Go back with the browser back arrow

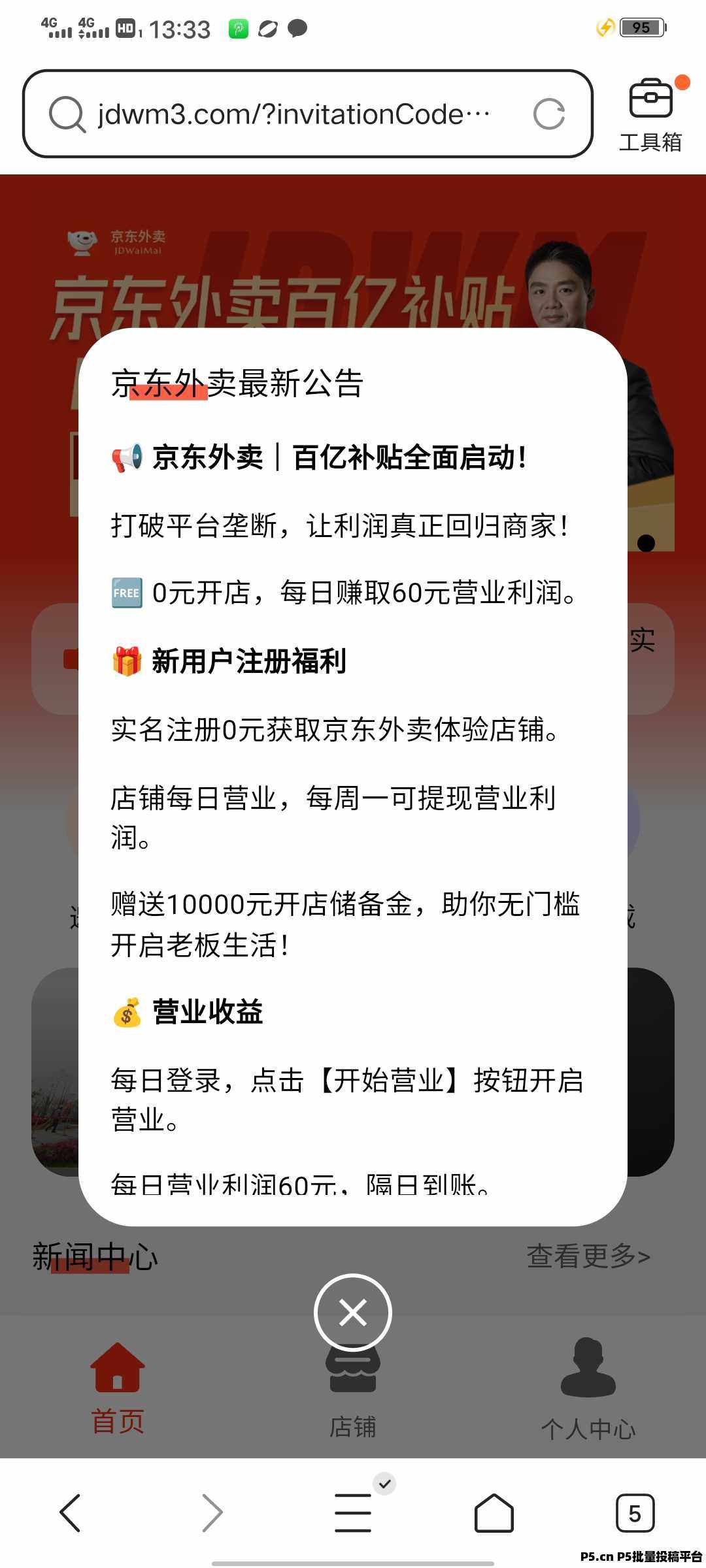click(x=70, y=1513)
